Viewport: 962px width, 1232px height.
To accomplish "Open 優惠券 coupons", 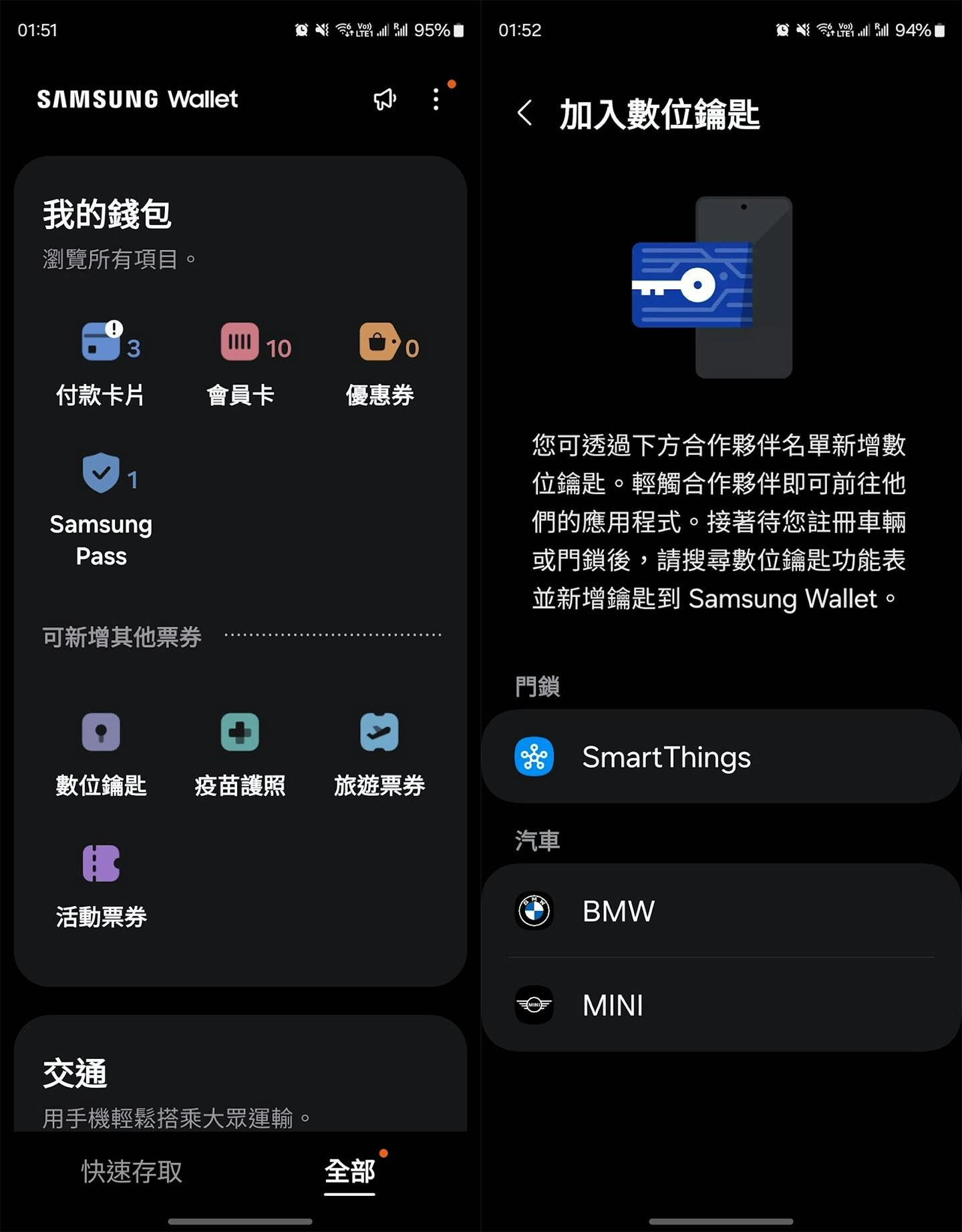I will (x=379, y=364).
